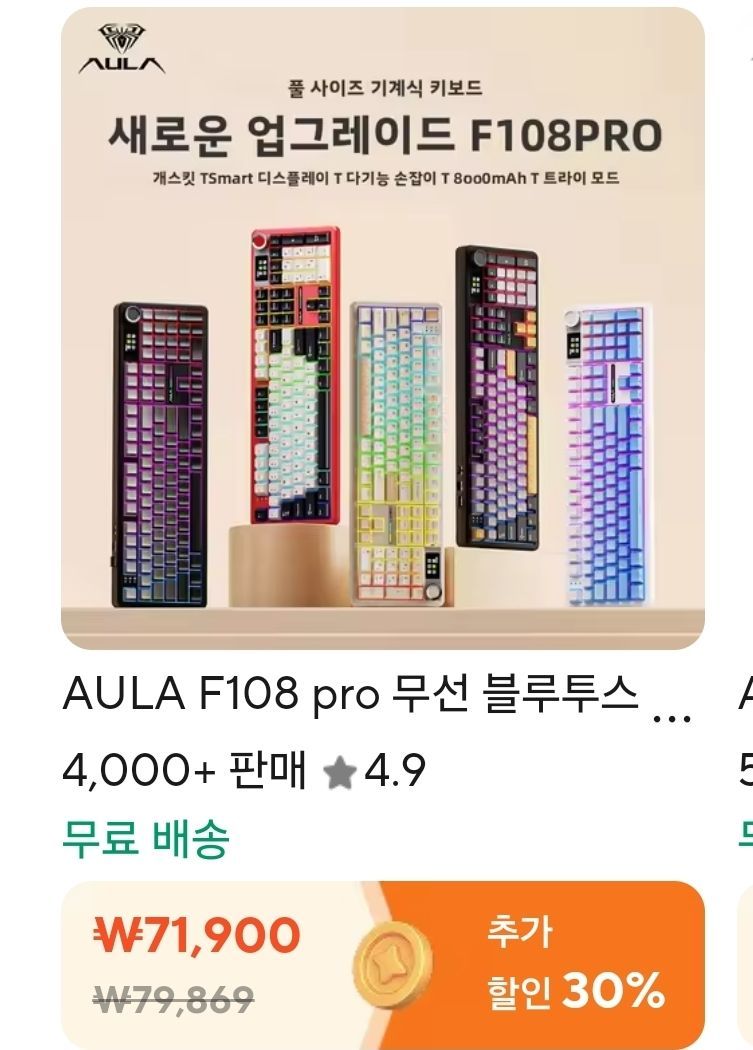Screen dimensions: 753x1050
Task: Tap the gold coin icon in the discount badge
Action: (394, 963)
